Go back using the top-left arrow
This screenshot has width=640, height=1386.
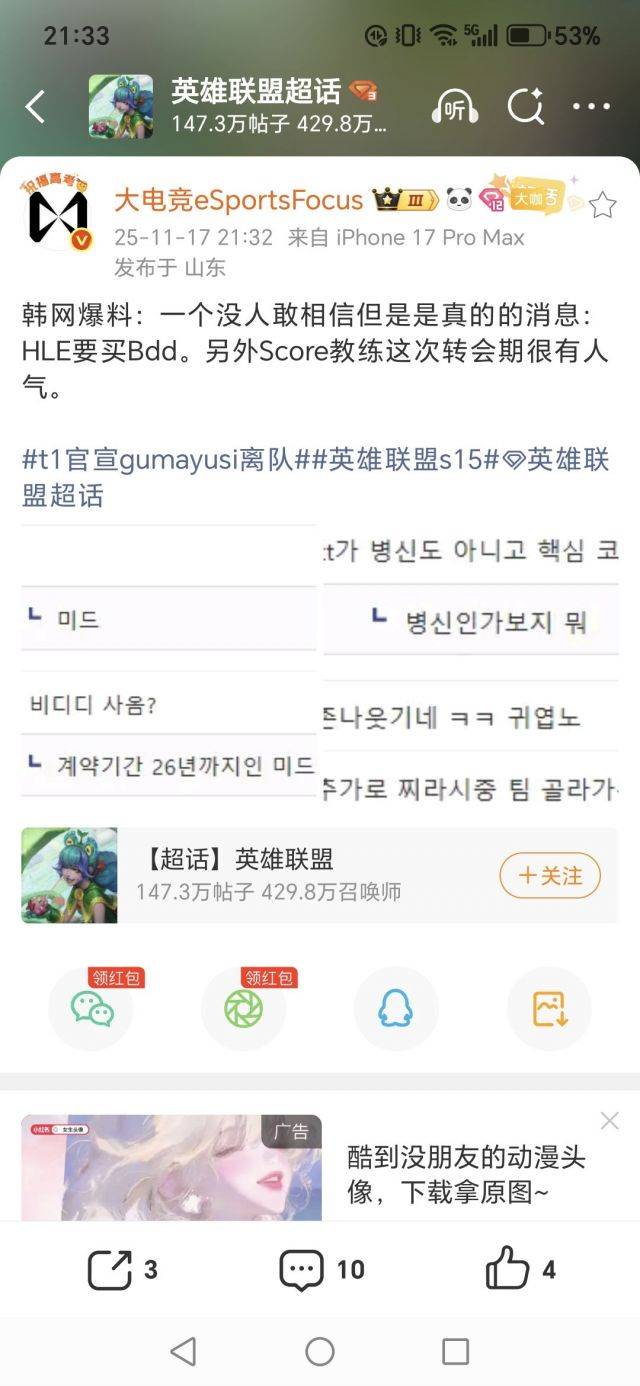[36, 107]
